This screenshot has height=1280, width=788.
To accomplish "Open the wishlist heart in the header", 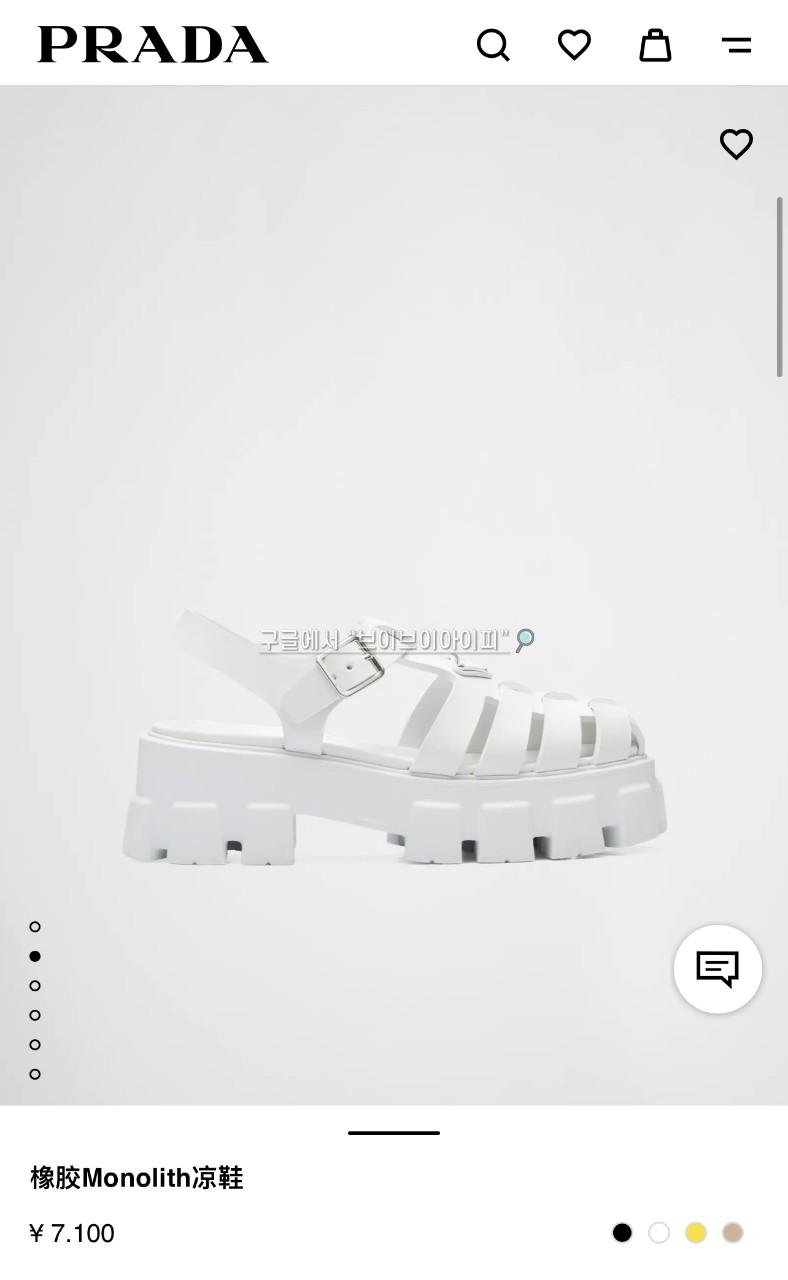I will coord(574,45).
